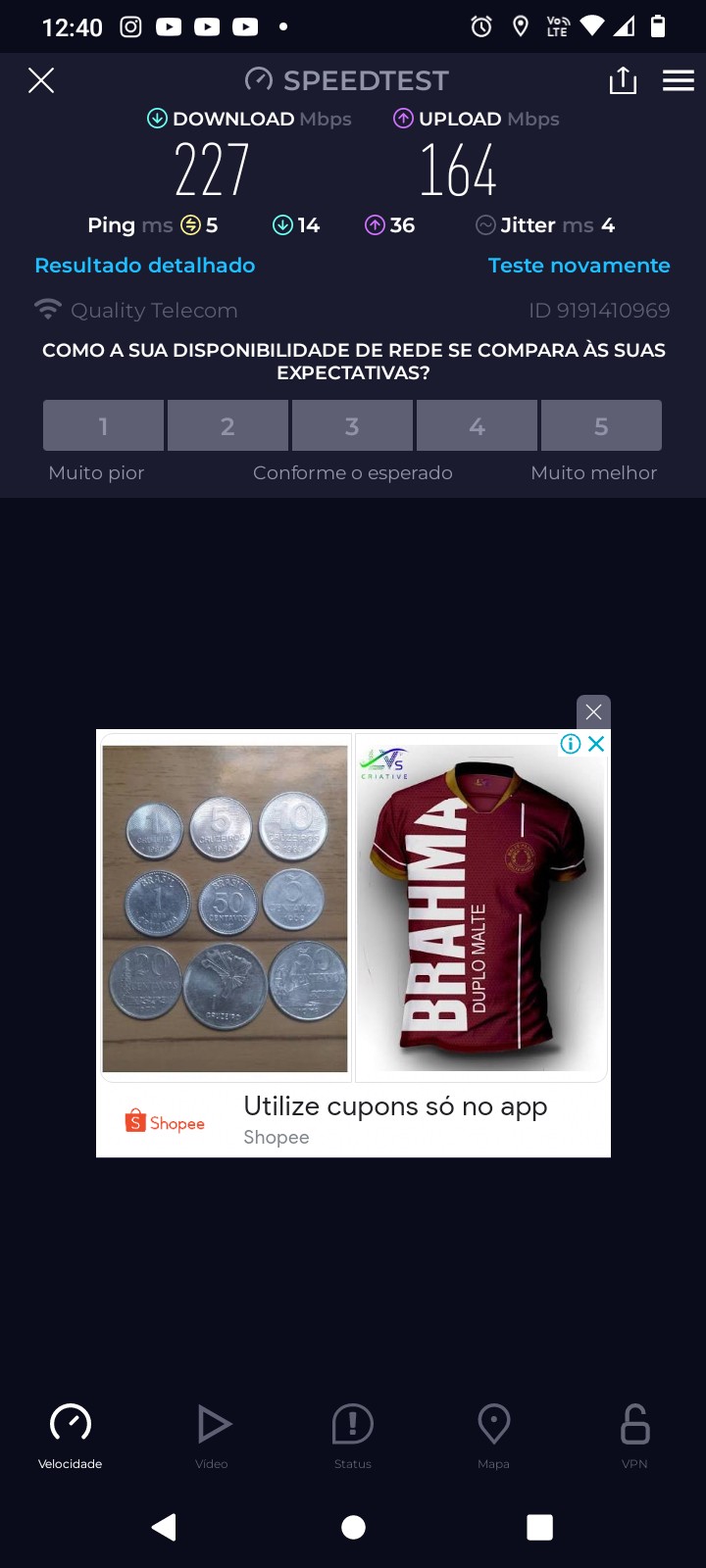Choose rating 5, Muito melhor
This screenshot has height=1568, width=706.
coord(601,426)
